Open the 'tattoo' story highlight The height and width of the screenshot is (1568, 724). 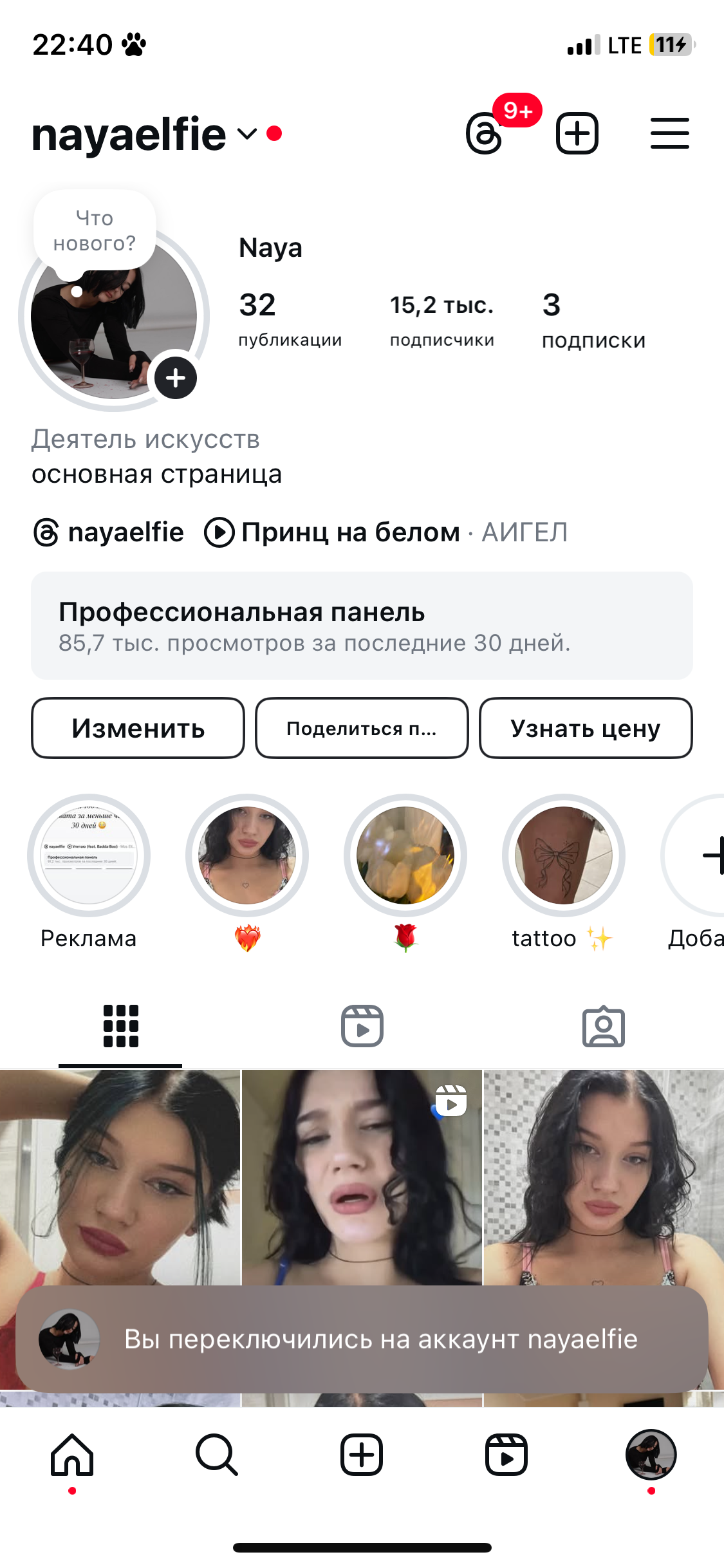click(x=563, y=856)
